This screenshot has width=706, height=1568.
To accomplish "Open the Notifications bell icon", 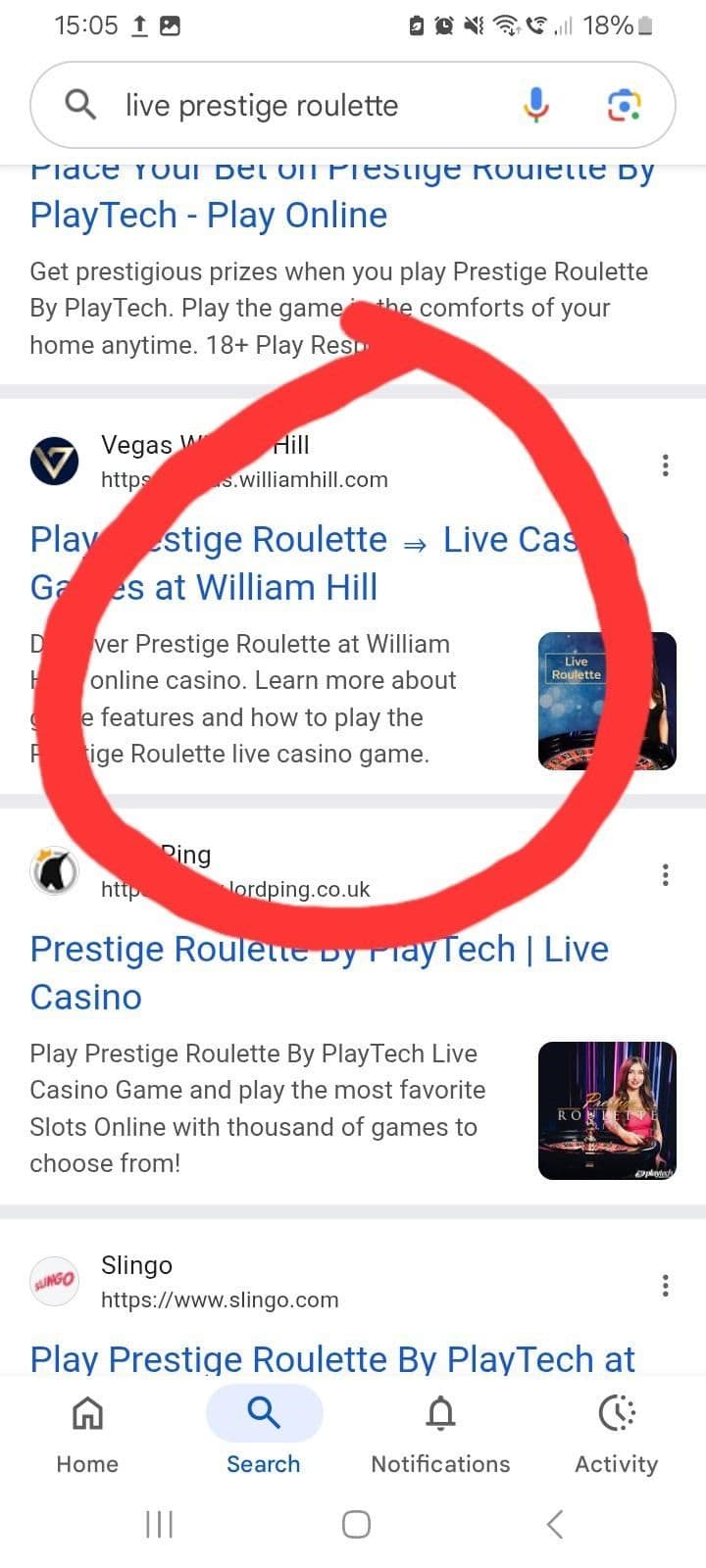I will point(439,1414).
